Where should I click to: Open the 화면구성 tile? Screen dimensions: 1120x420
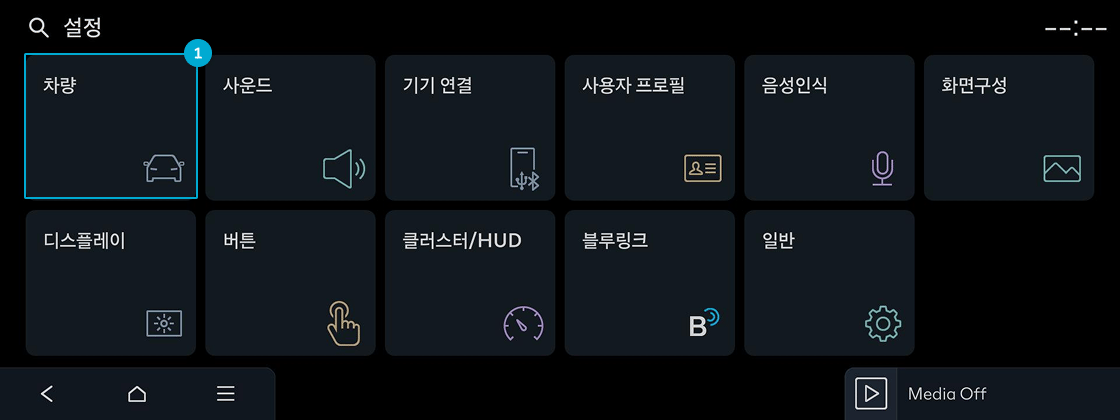point(1008,127)
